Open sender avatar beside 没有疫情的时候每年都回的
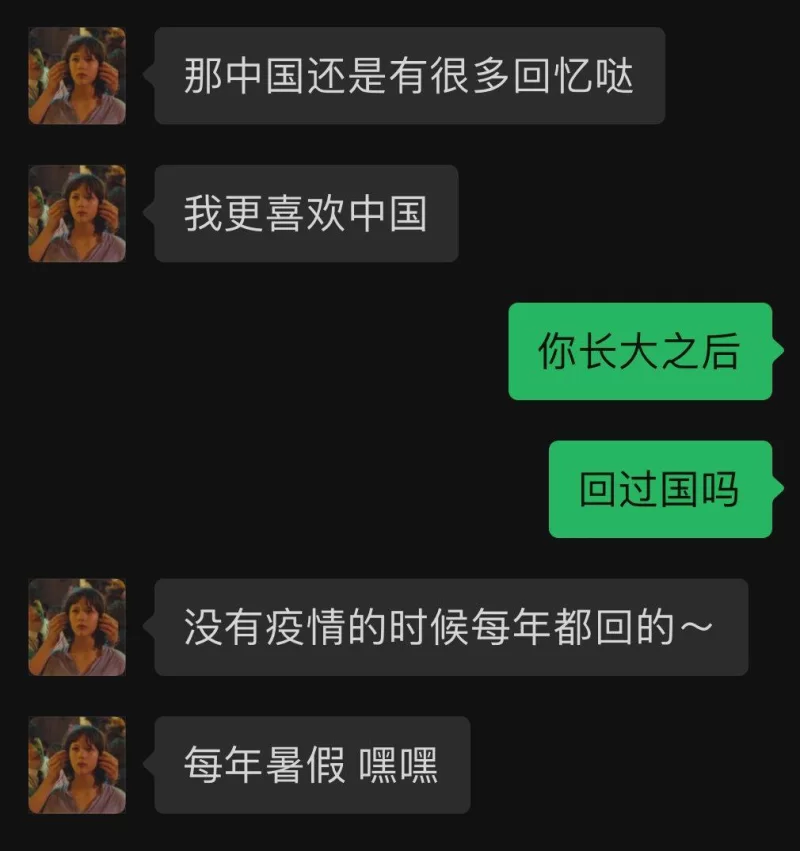 pos(77,627)
